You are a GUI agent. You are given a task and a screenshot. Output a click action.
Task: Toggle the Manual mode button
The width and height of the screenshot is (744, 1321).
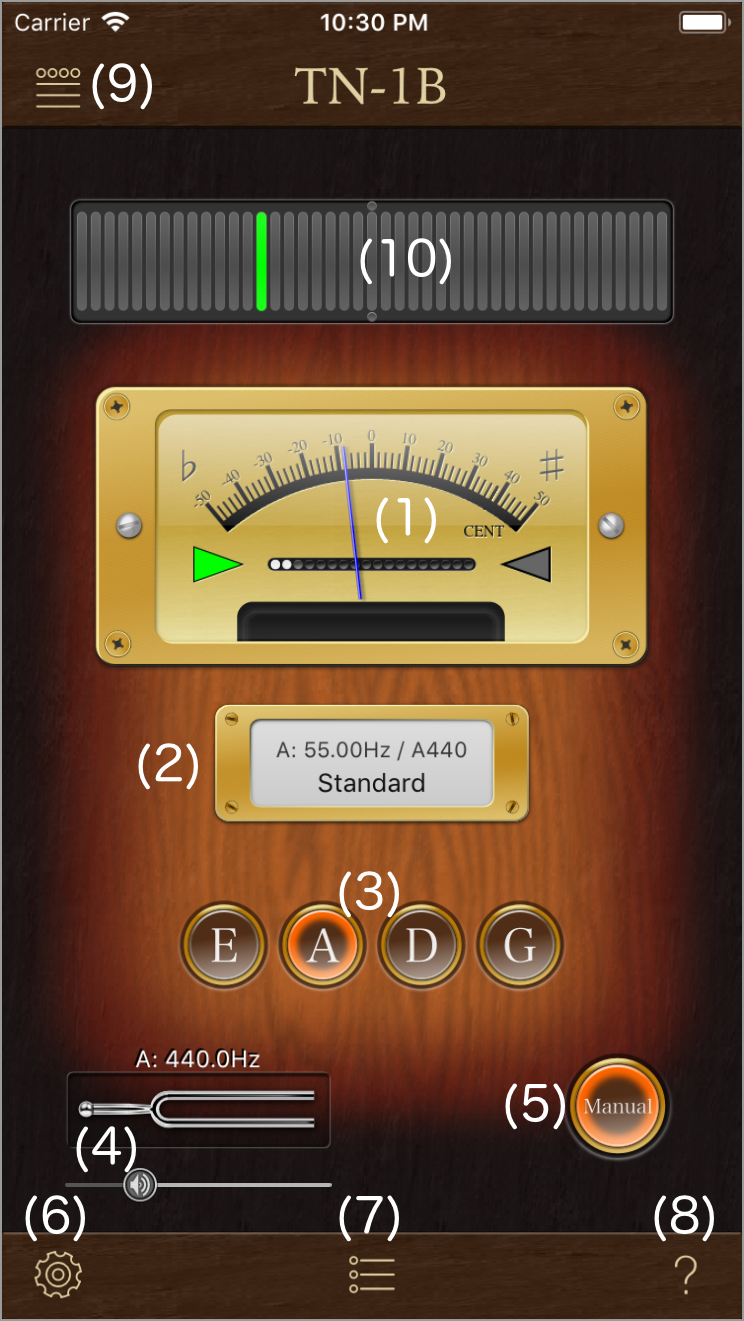(x=617, y=1107)
